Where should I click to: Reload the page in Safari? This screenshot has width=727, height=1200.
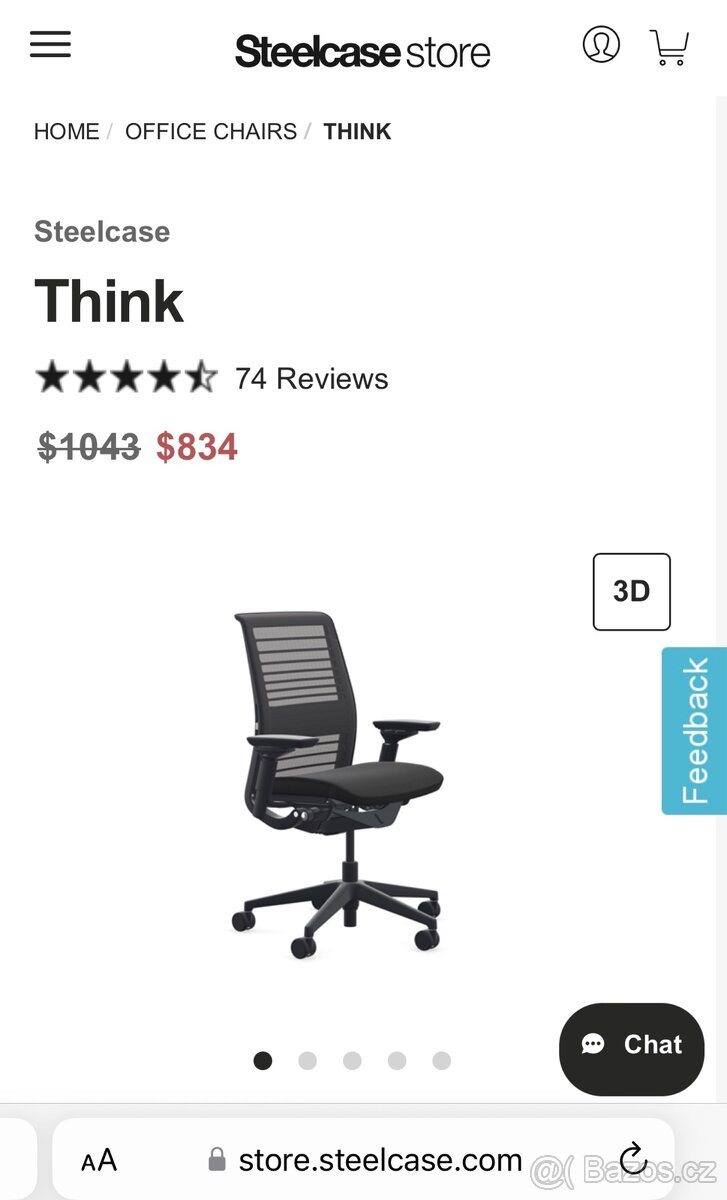click(x=633, y=1159)
